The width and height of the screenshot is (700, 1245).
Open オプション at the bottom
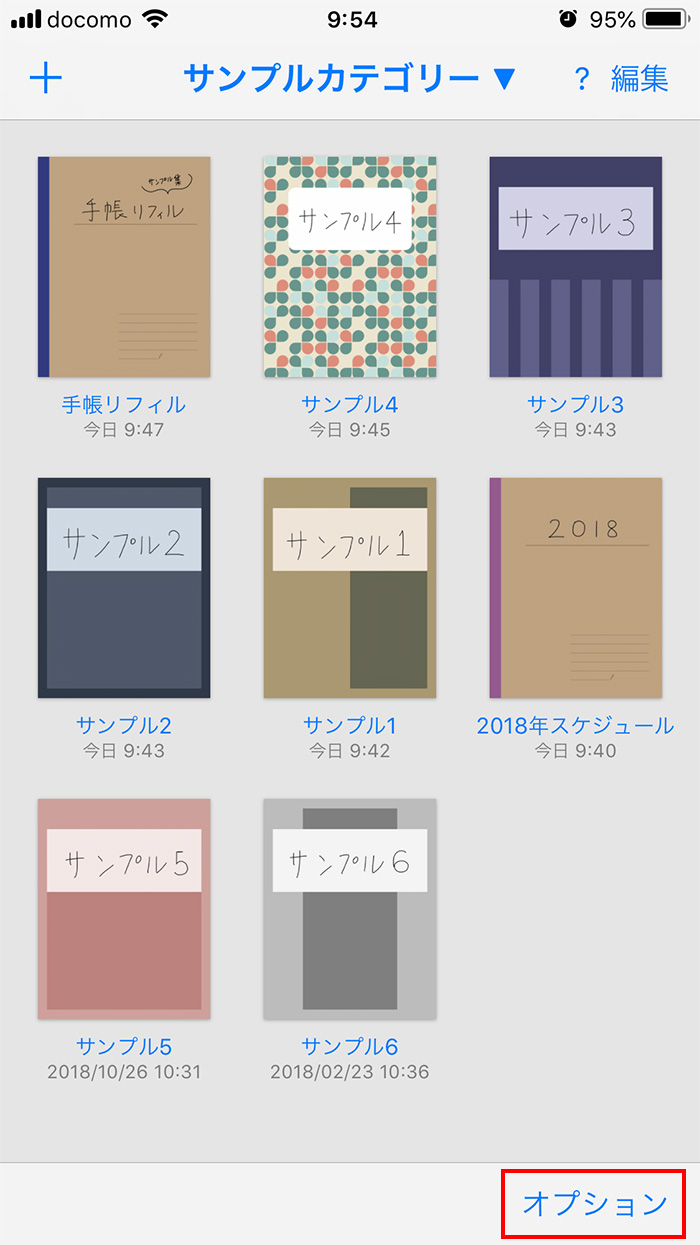point(595,1204)
